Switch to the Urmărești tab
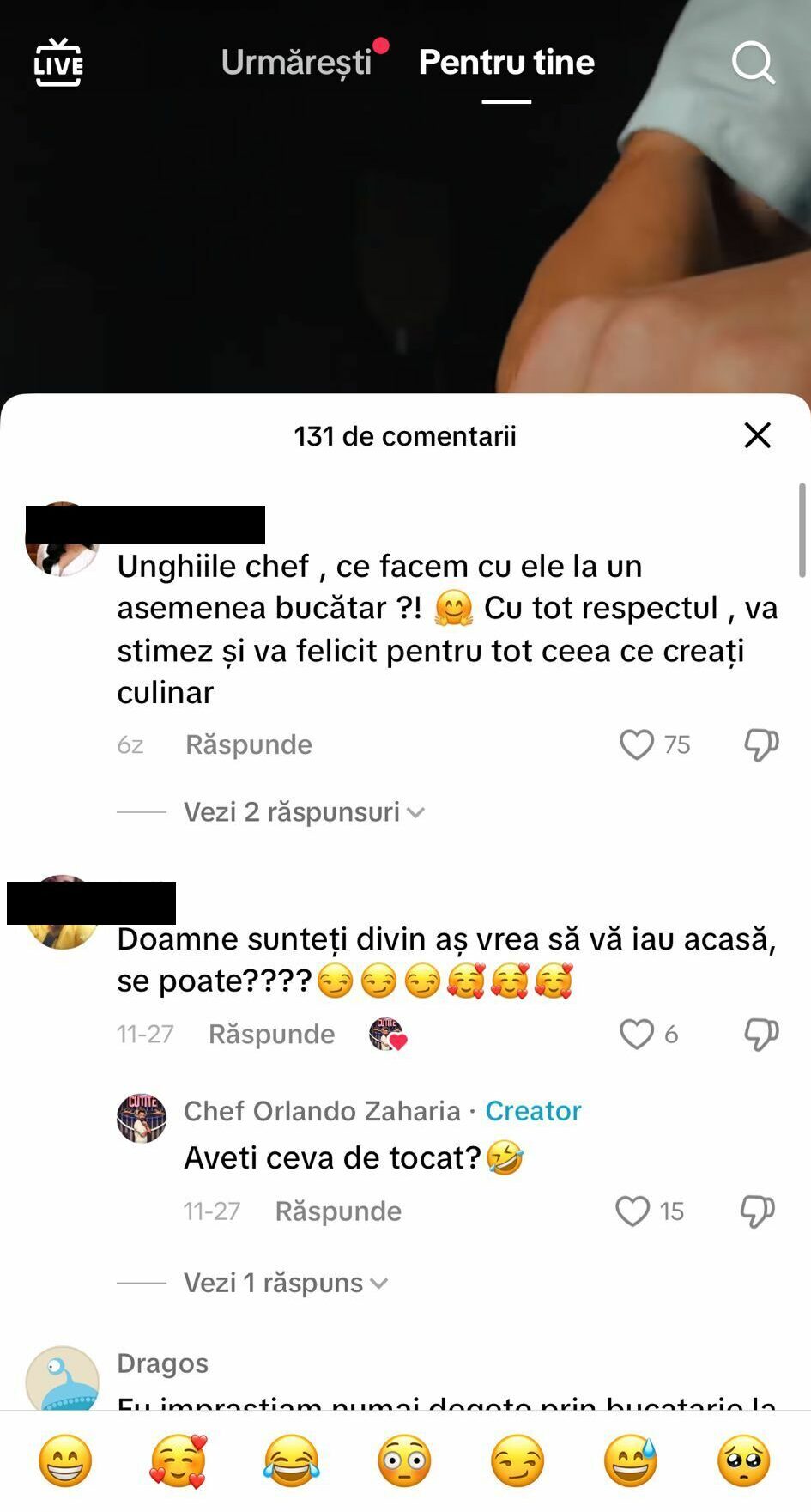 click(x=296, y=62)
